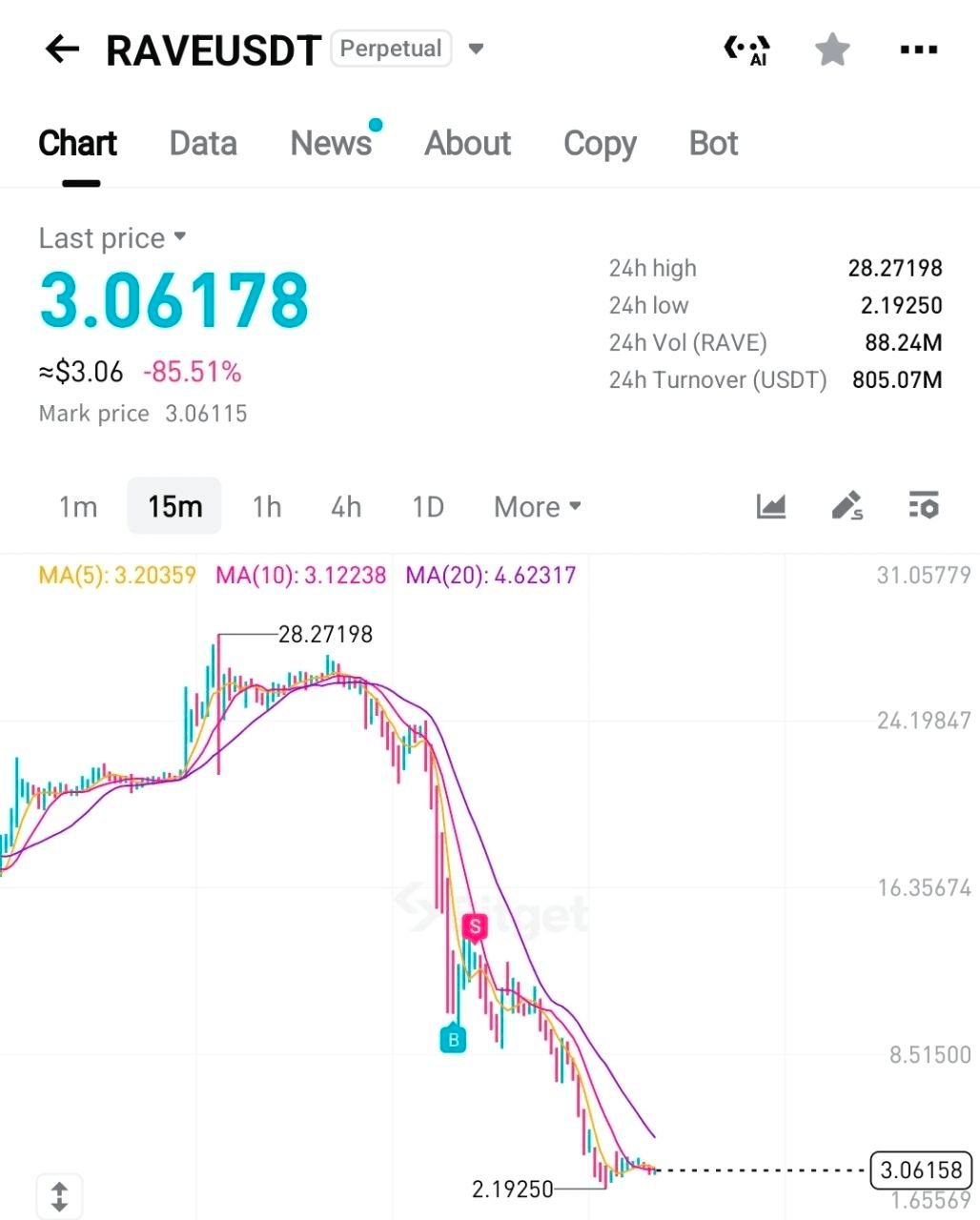Screen dimensions: 980x1220
Task: Open the drawing tools pencil icon
Action: pos(847,505)
